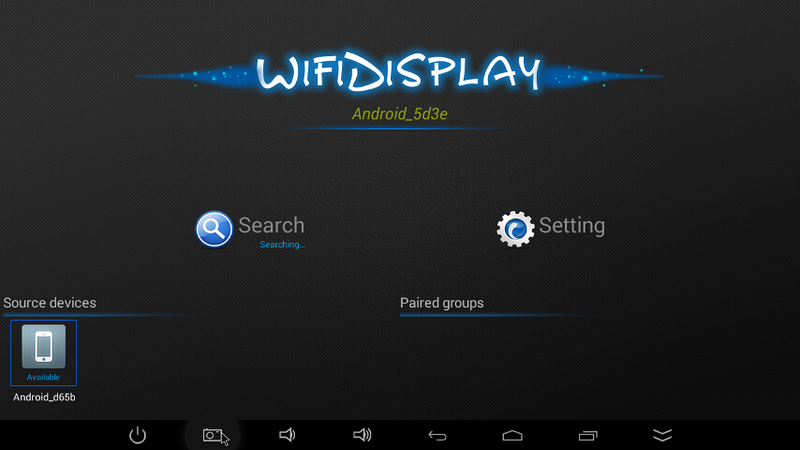Take a screenshot with the camera icon
Screen dimensions: 800x450
tap(212, 435)
